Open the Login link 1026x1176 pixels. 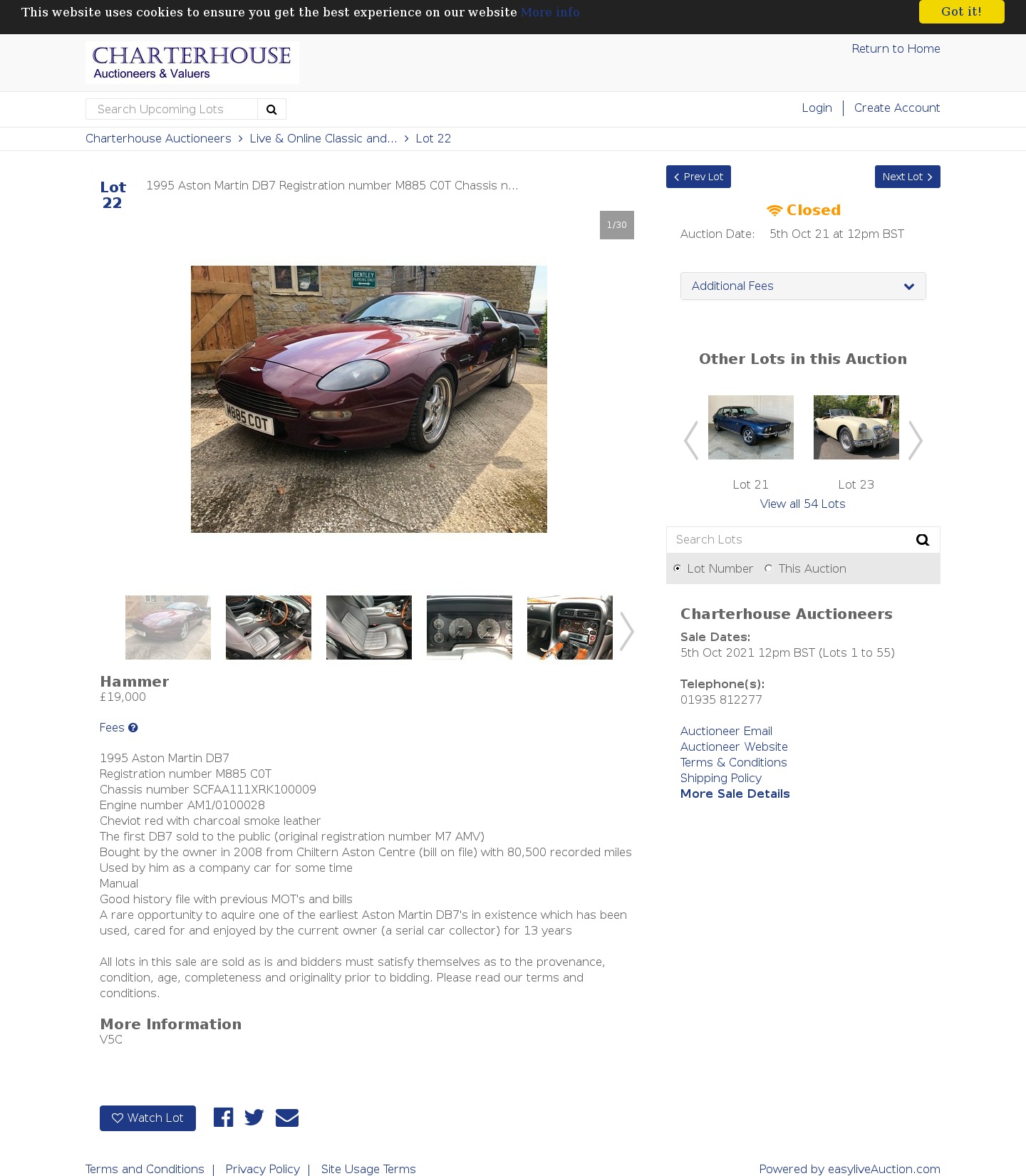coord(817,108)
